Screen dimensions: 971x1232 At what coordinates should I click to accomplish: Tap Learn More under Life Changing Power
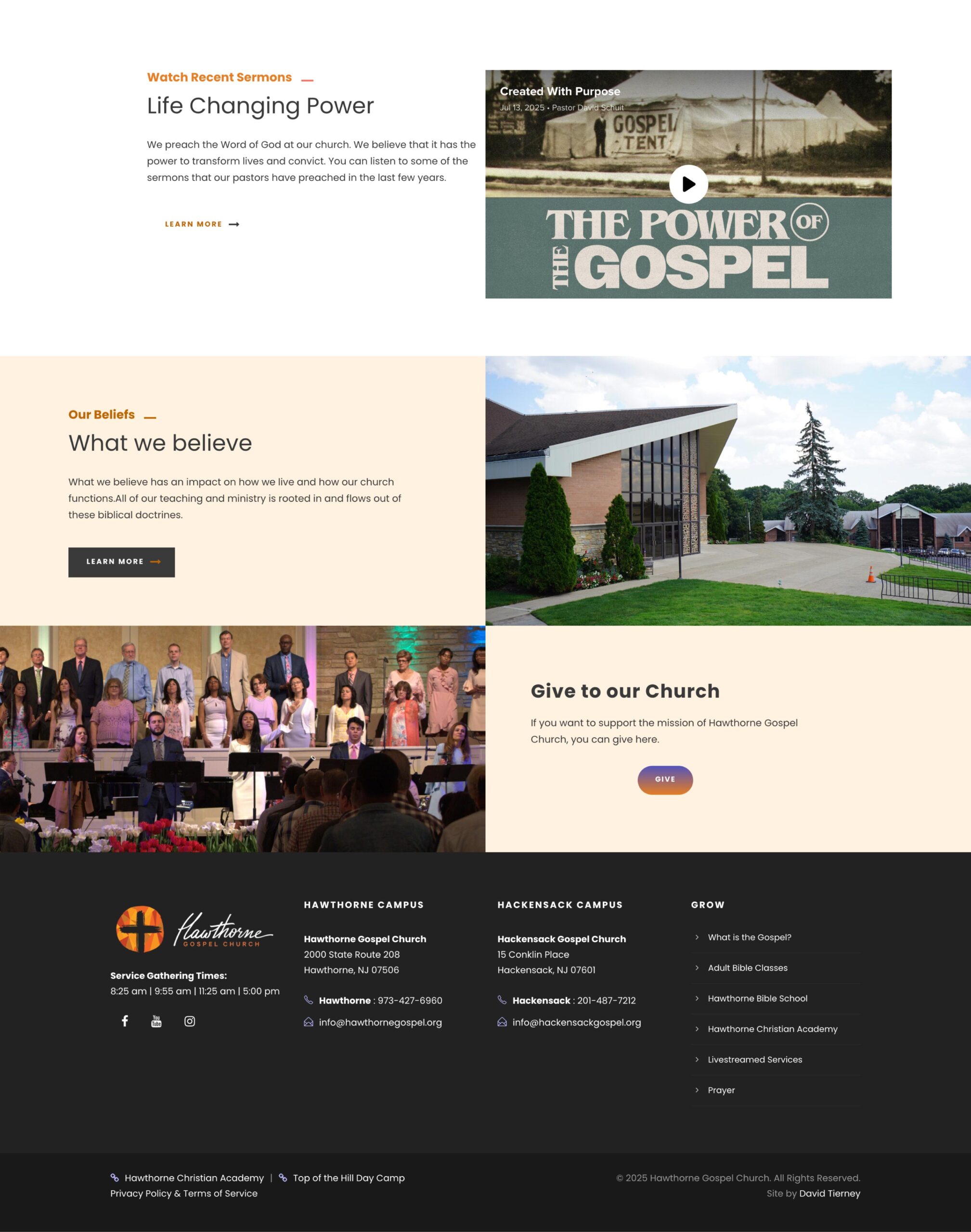point(201,224)
